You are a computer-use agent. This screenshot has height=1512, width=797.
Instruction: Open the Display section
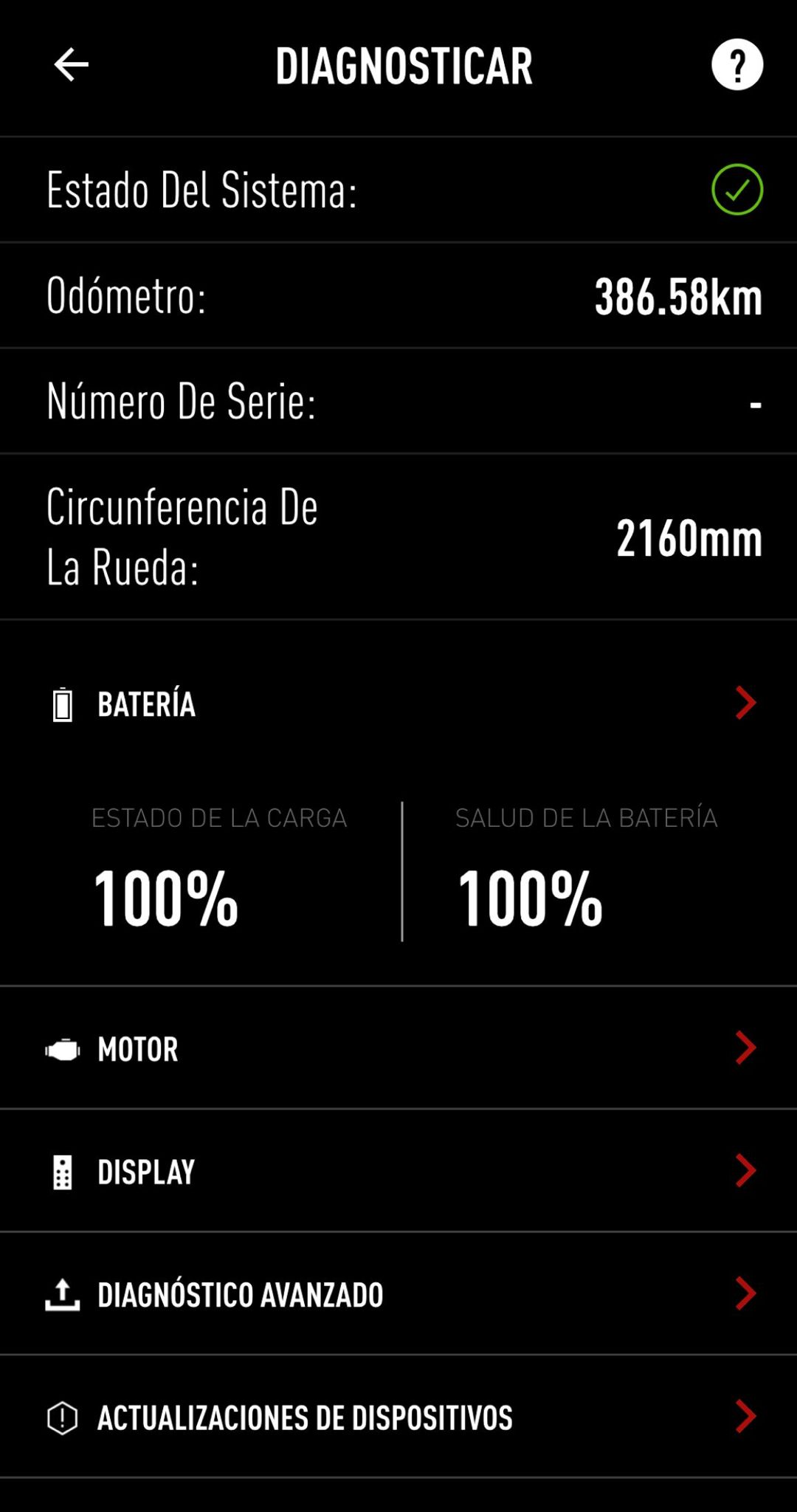pyautogui.click(x=398, y=1171)
